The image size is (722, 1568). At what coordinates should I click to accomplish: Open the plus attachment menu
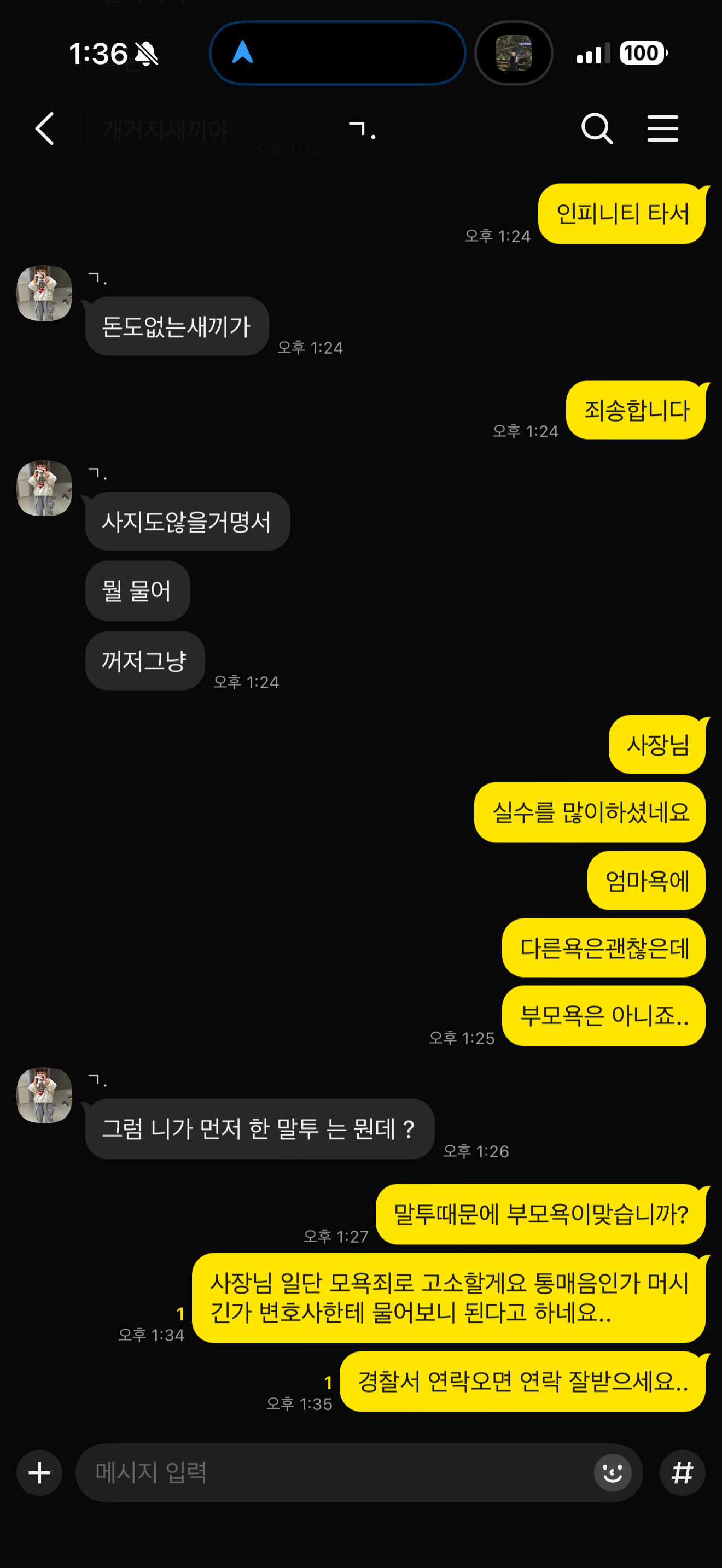(x=39, y=1473)
